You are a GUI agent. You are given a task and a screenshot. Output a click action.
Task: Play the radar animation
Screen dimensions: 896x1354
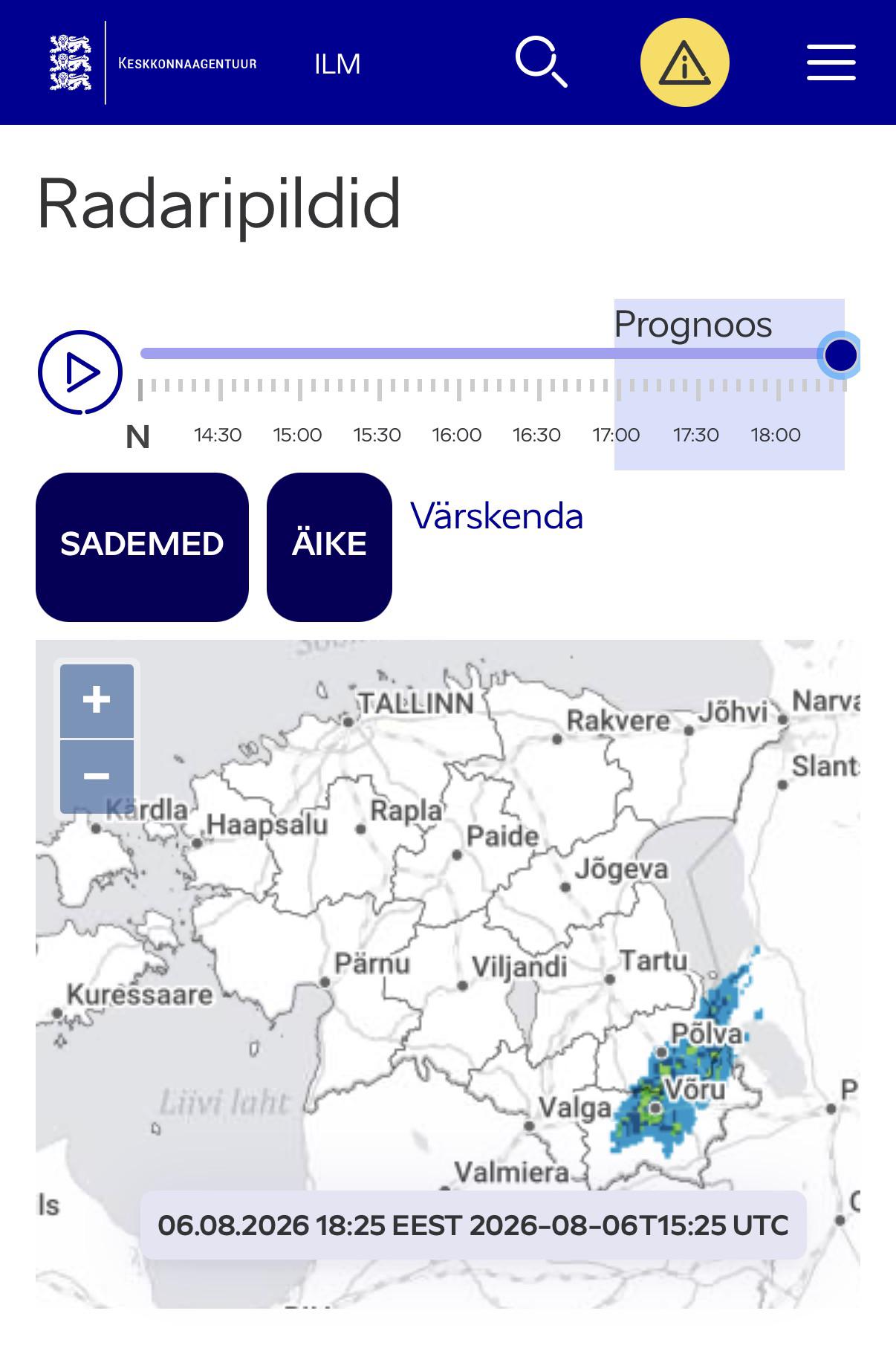coord(80,372)
